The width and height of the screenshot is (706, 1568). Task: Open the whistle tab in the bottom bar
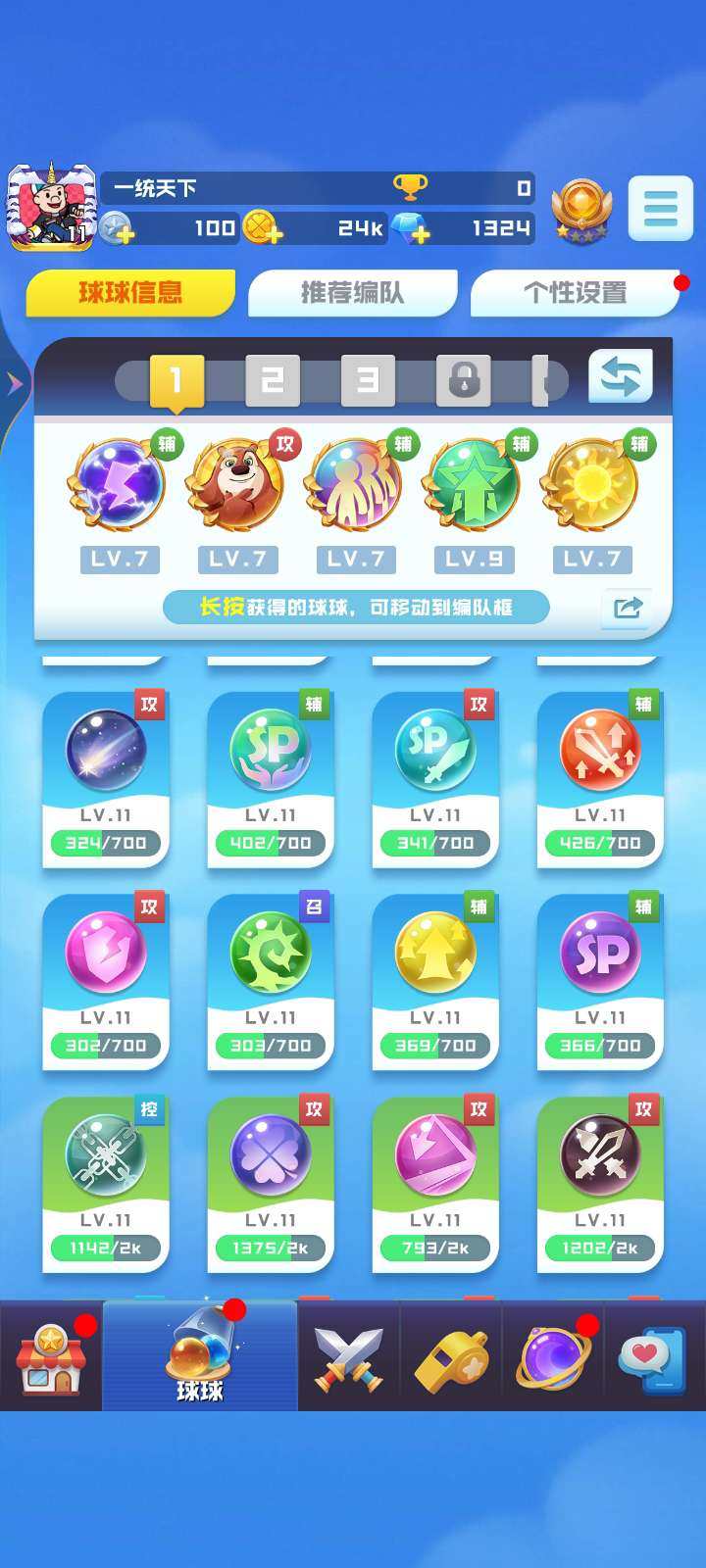click(450, 1358)
